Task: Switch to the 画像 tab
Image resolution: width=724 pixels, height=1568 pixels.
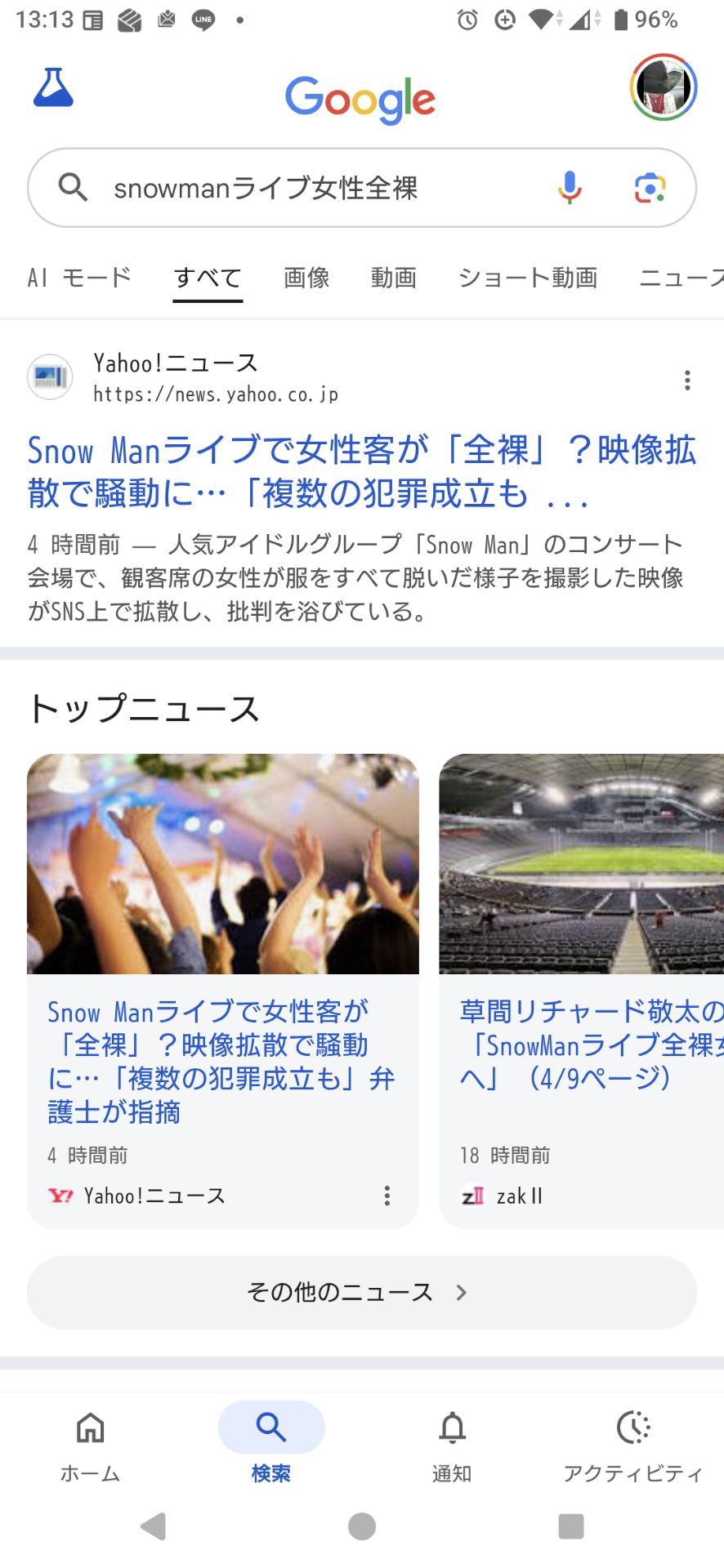Action: click(306, 278)
